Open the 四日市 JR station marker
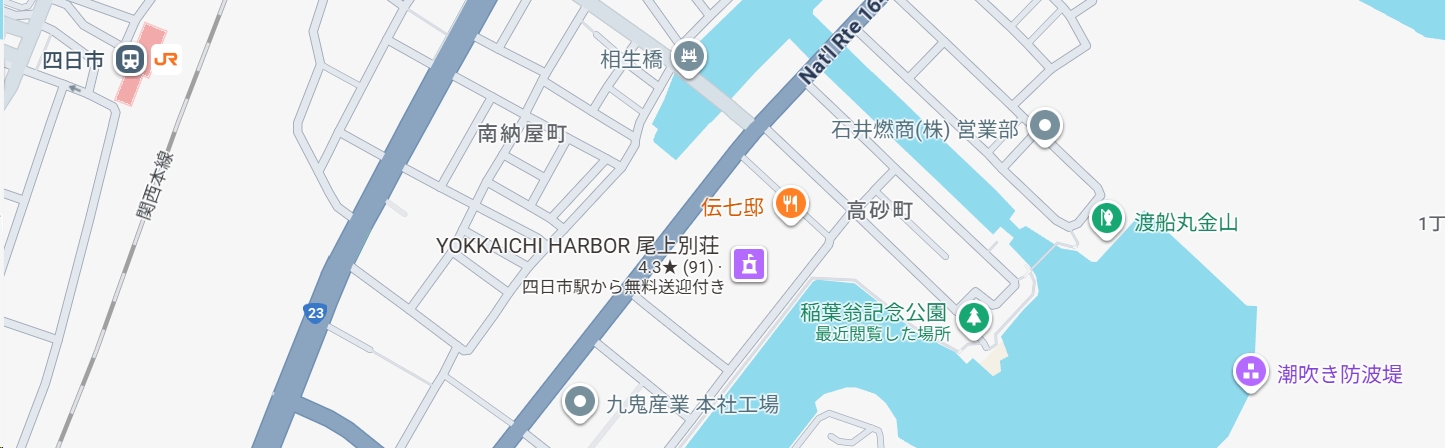 (x=130, y=60)
